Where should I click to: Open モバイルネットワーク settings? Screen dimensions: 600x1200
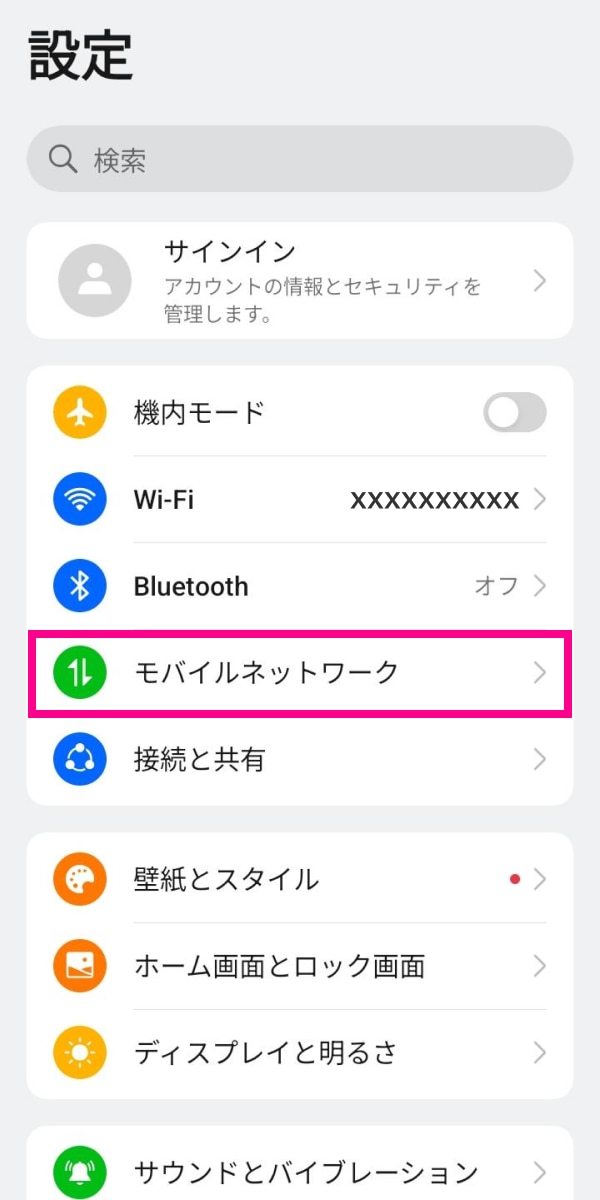tap(300, 673)
